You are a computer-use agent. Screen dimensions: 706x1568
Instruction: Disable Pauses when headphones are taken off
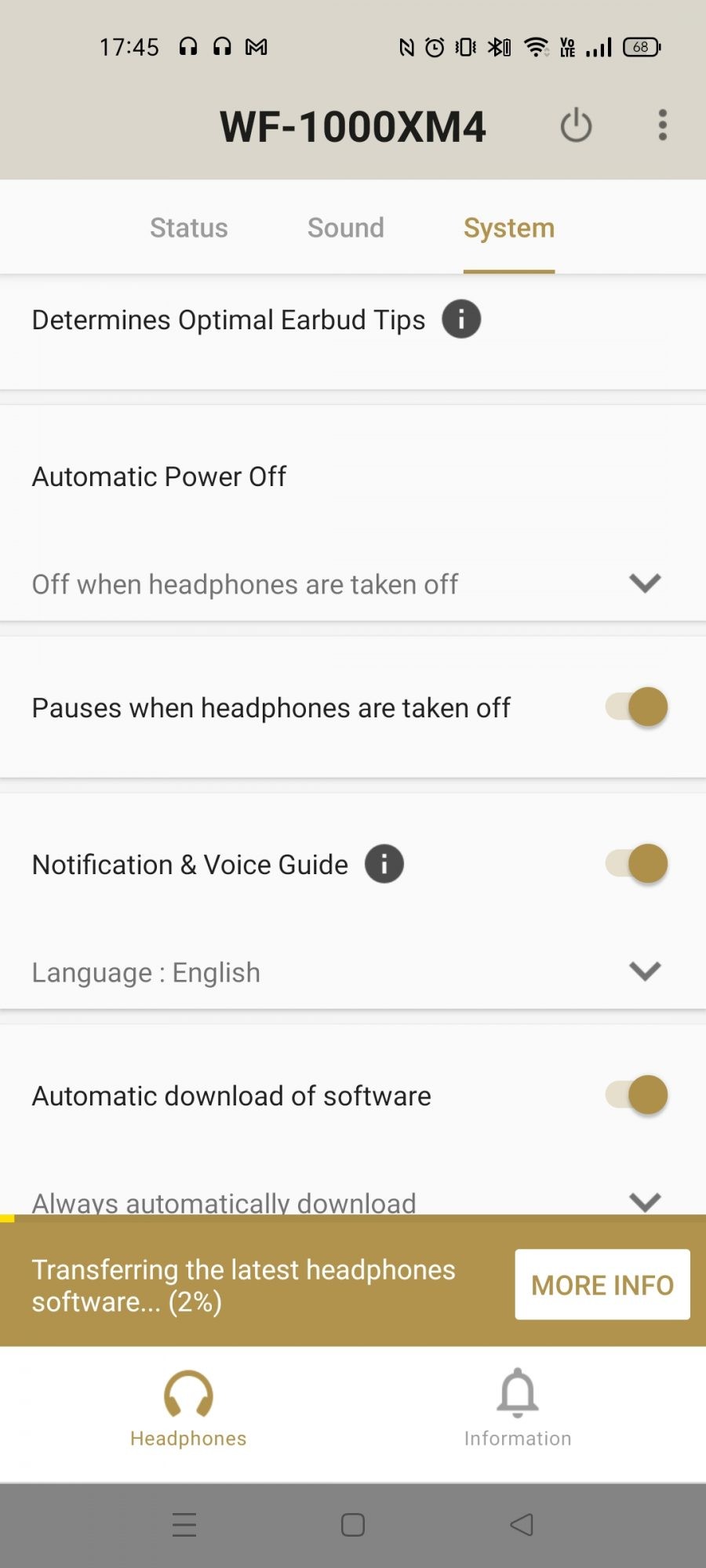click(x=637, y=707)
